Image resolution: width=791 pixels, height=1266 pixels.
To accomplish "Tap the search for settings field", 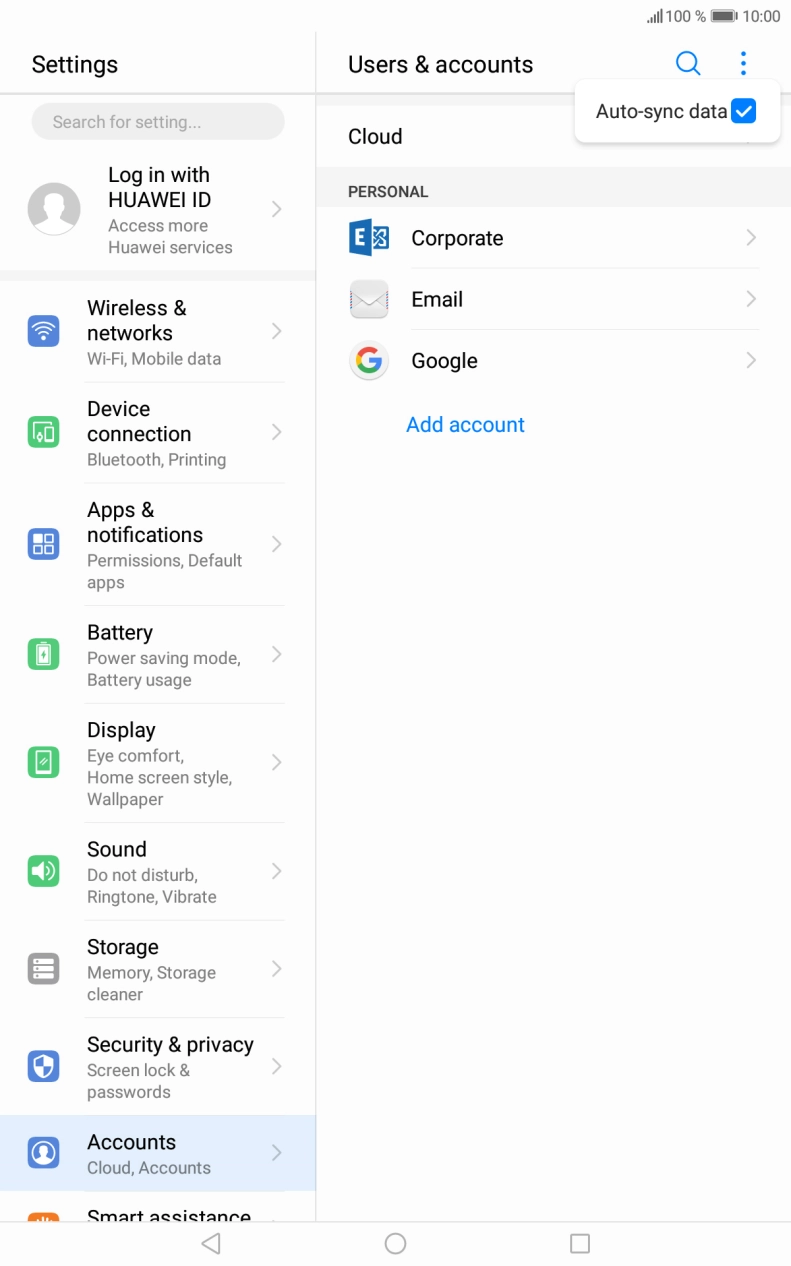I will click(157, 120).
